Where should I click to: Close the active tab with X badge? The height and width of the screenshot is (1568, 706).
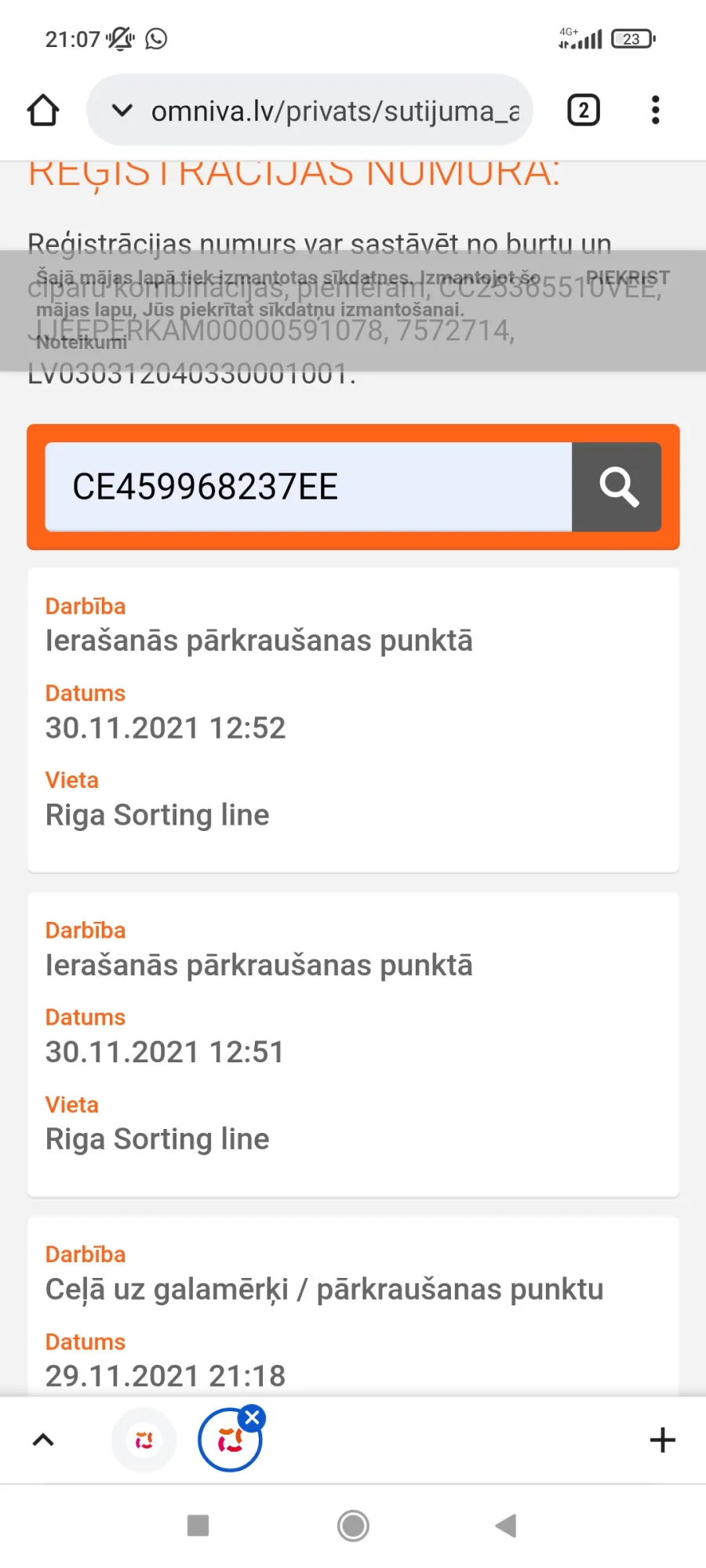click(x=253, y=1417)
